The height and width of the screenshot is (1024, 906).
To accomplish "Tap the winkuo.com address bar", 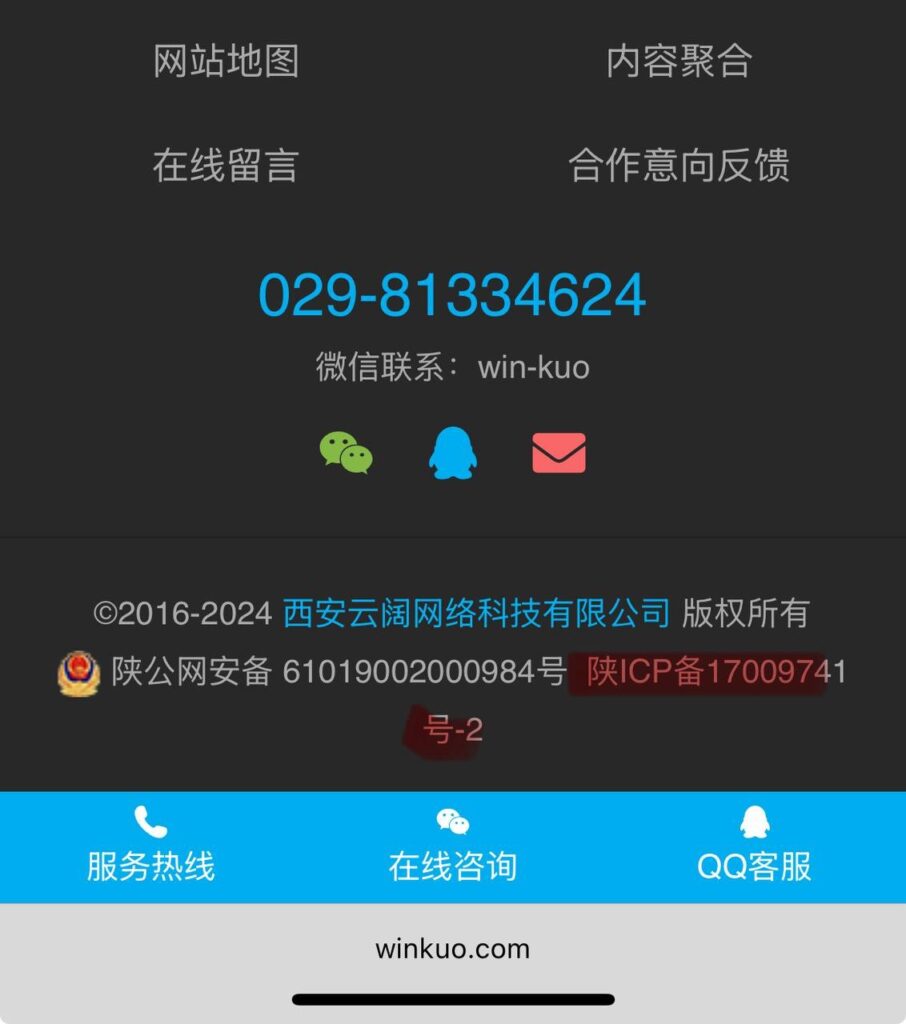I will 452,948.
